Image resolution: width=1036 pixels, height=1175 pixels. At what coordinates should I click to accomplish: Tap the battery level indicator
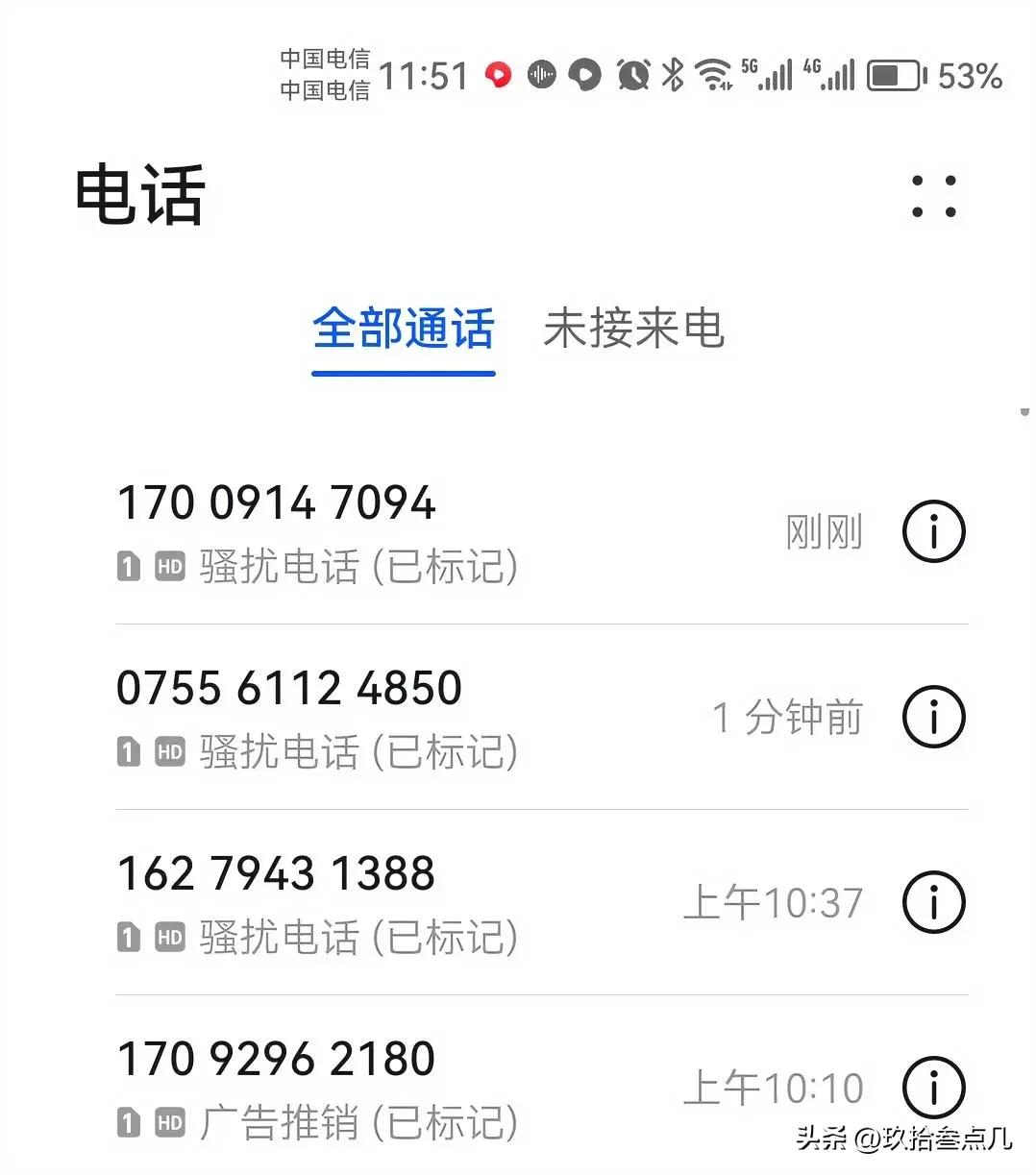(x=894, y=74)
